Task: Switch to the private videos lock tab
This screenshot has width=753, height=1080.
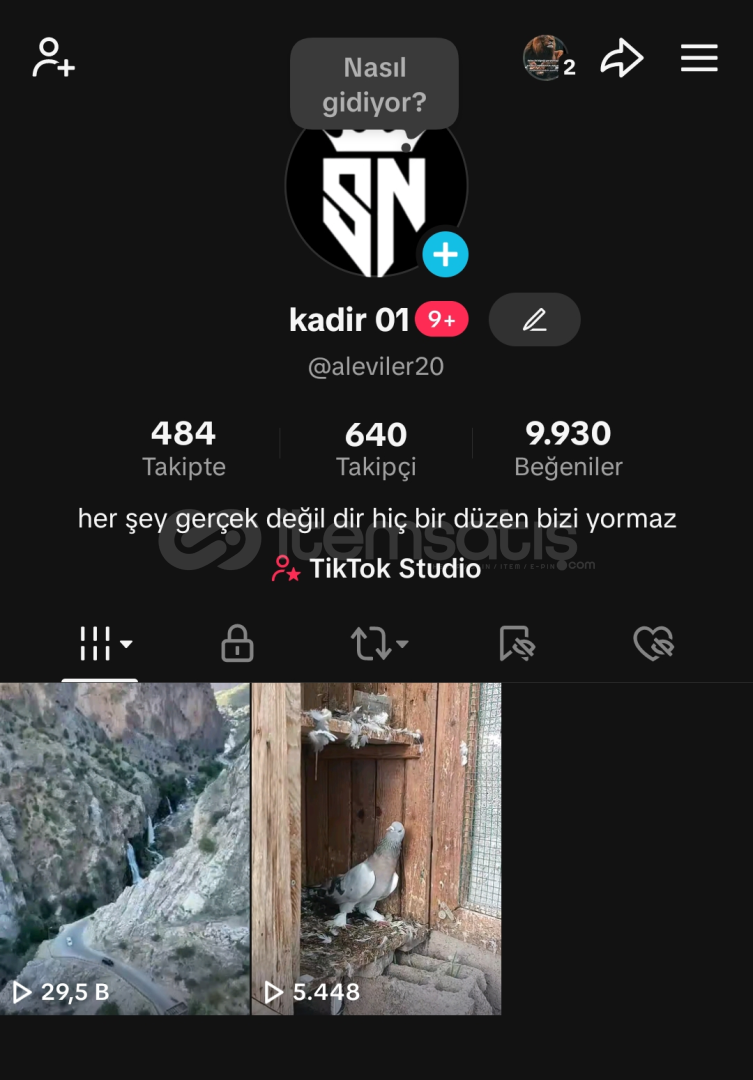Action: (x=237, y=644)
